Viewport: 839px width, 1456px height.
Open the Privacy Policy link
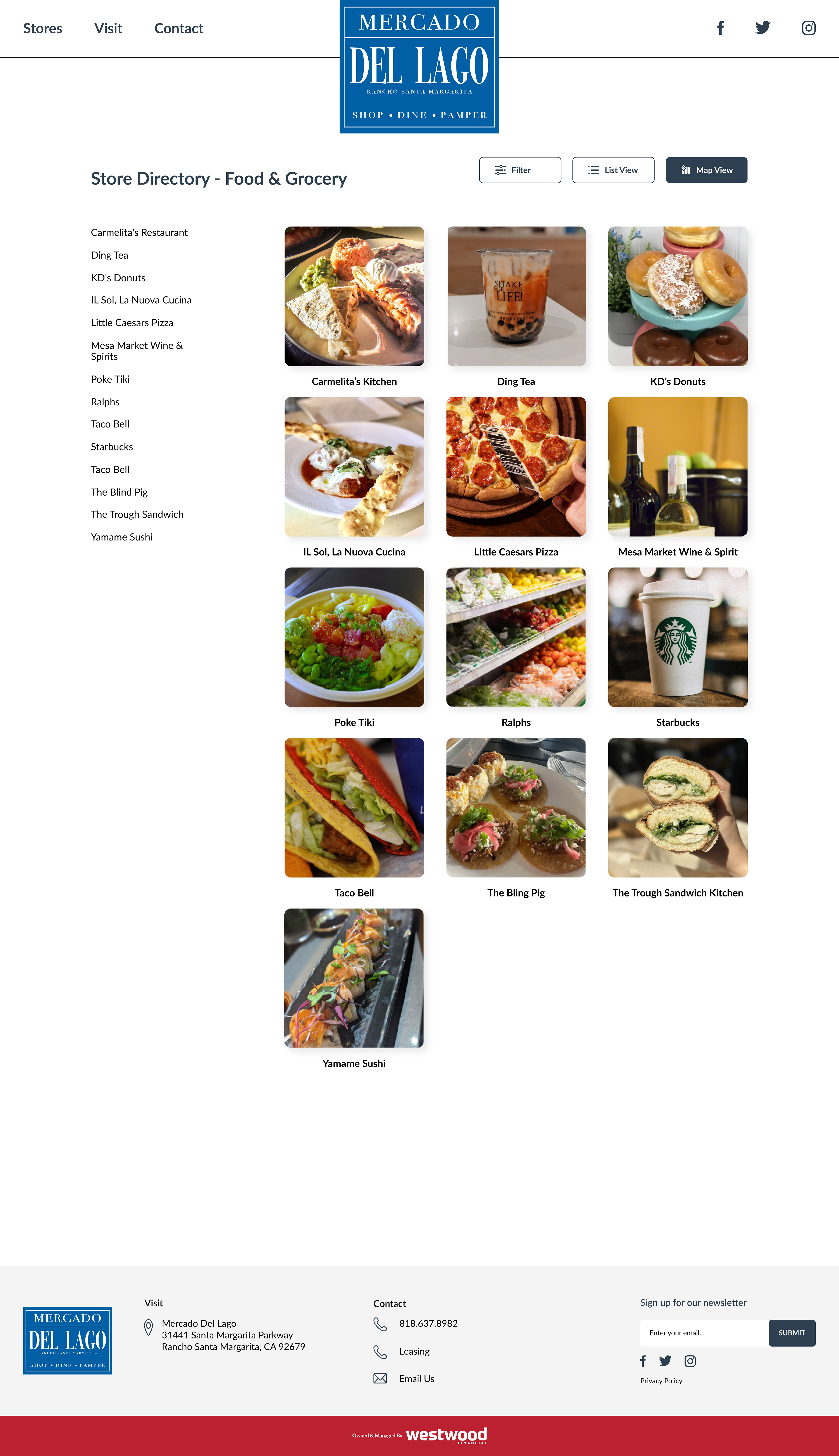tap(661, 1381)
